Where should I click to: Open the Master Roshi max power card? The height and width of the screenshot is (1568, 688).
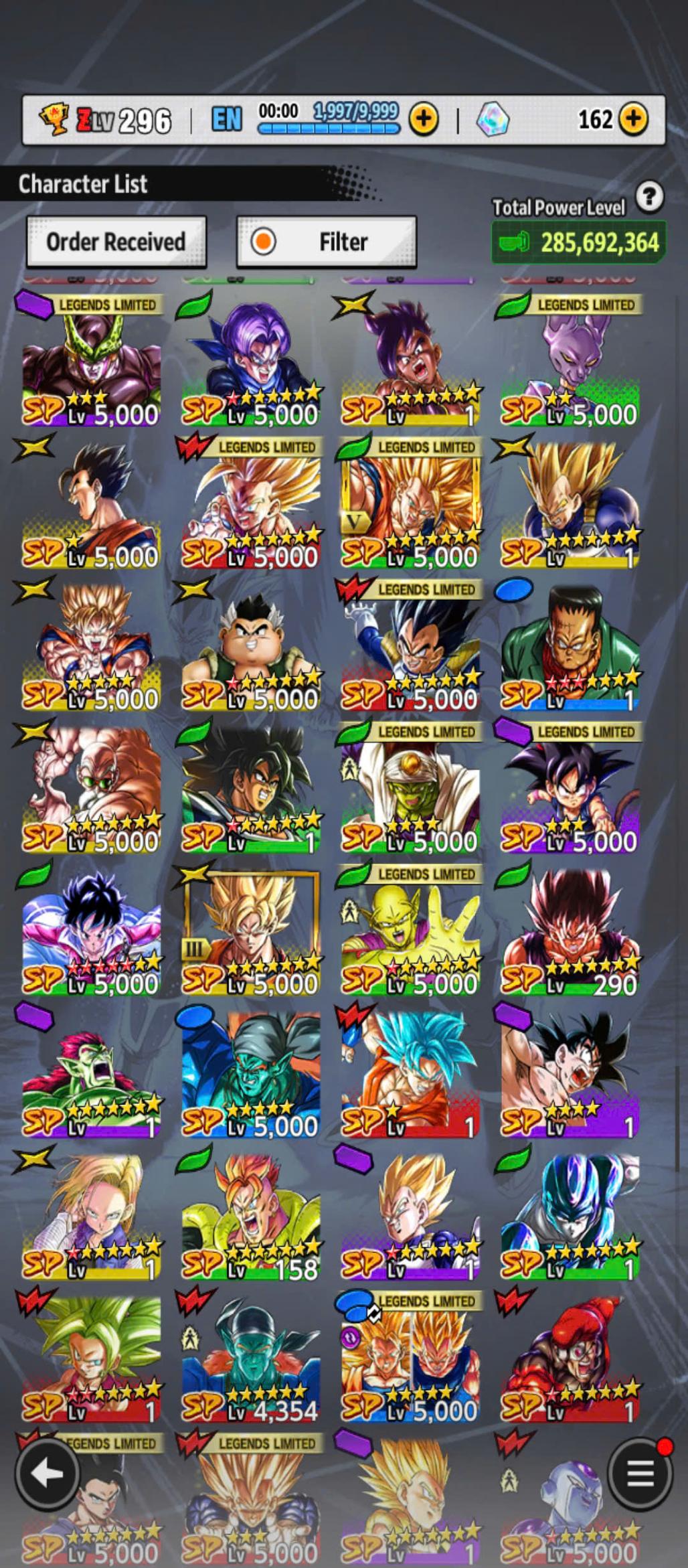click(92, 790)
